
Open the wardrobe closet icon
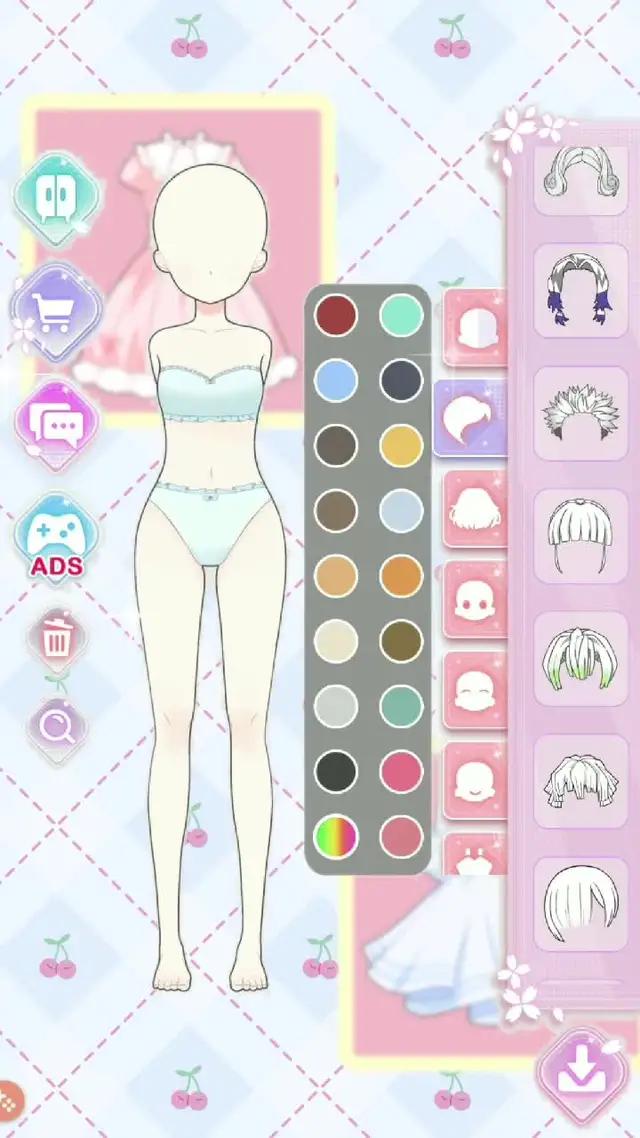(x=54, y=197)
